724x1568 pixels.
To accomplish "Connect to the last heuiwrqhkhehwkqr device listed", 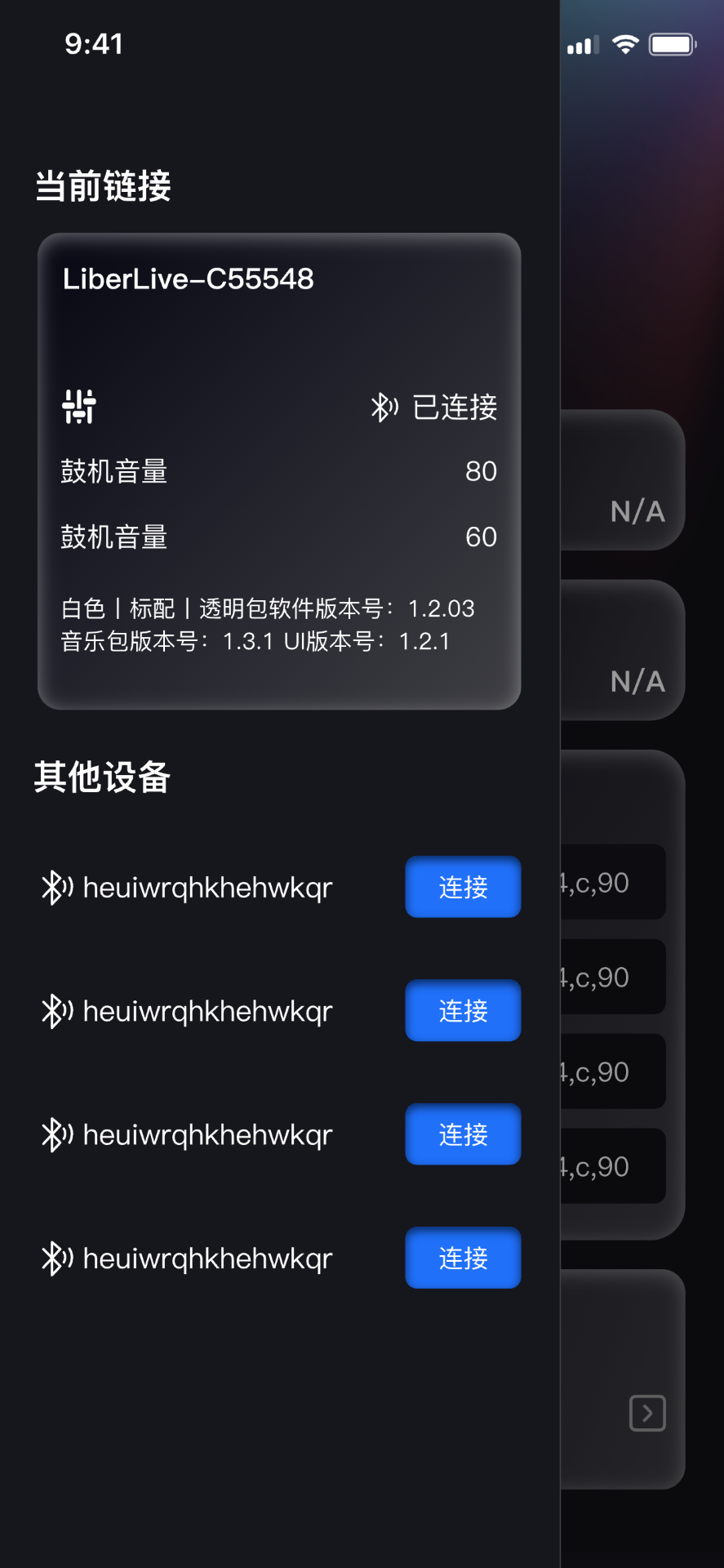I will tap(462, 1258).
